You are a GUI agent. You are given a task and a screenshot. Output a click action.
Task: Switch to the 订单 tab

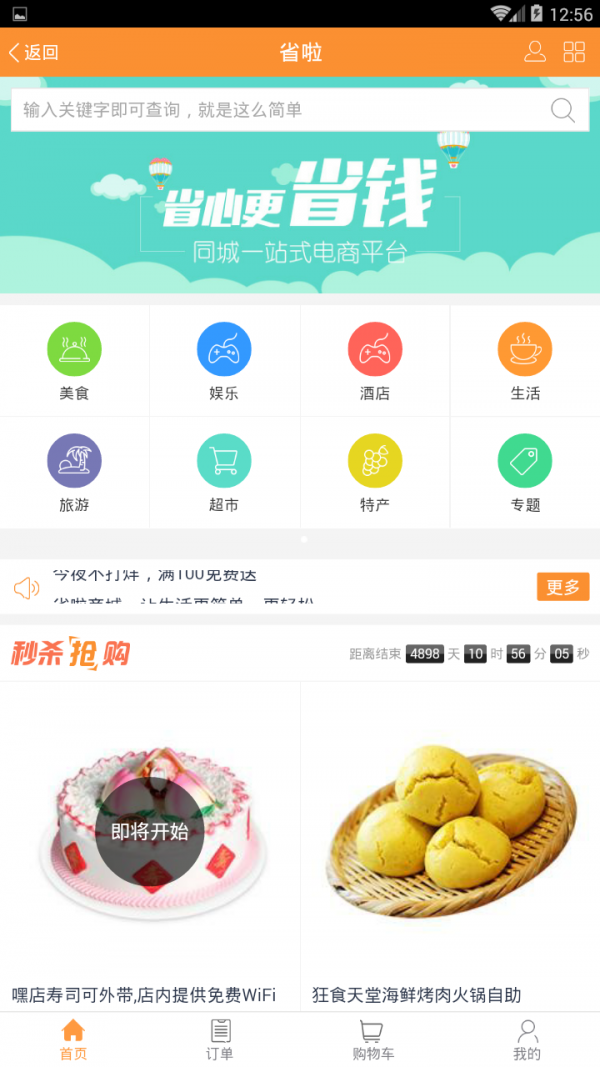220,1039
